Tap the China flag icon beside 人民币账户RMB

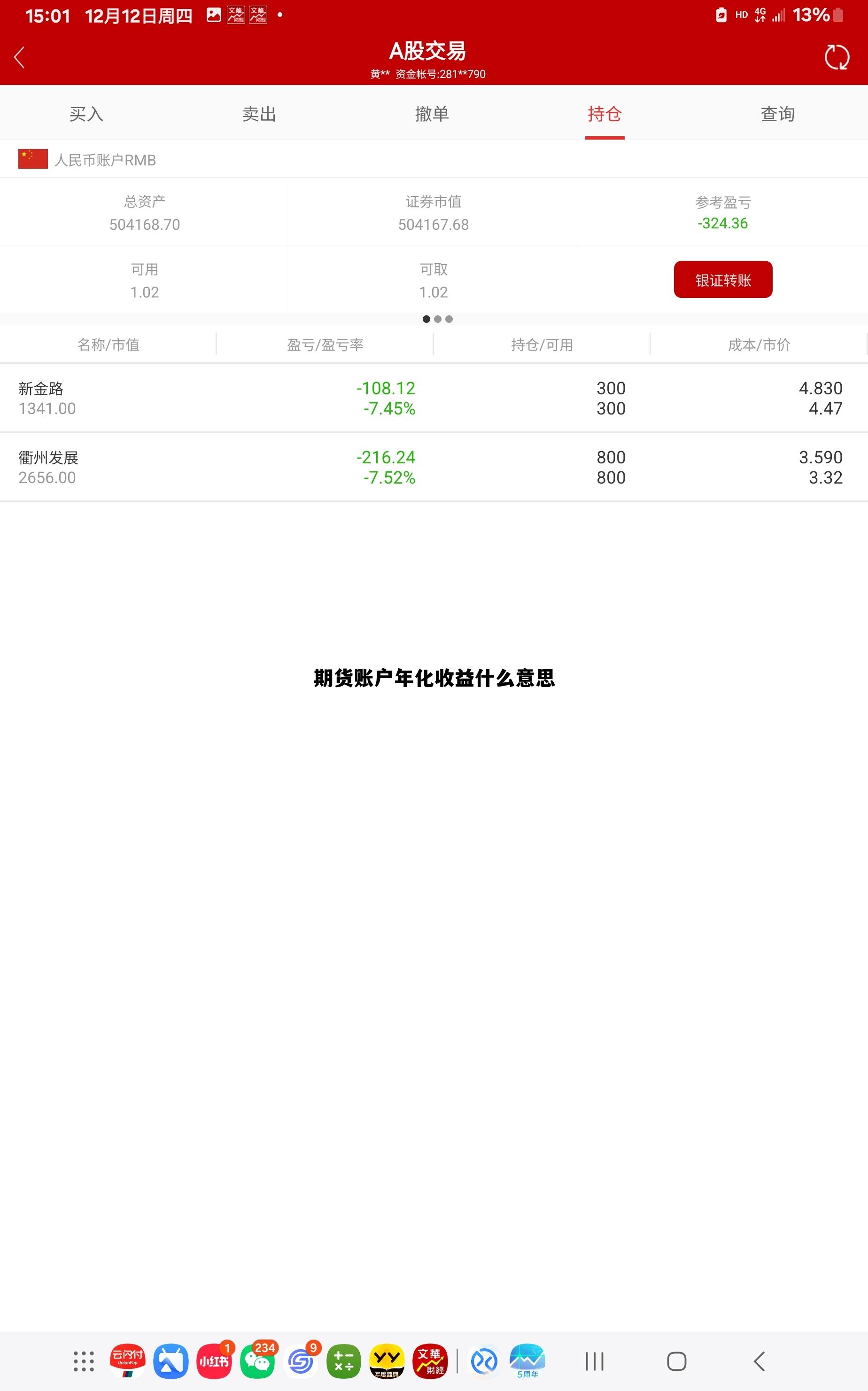tap(33, 159)
